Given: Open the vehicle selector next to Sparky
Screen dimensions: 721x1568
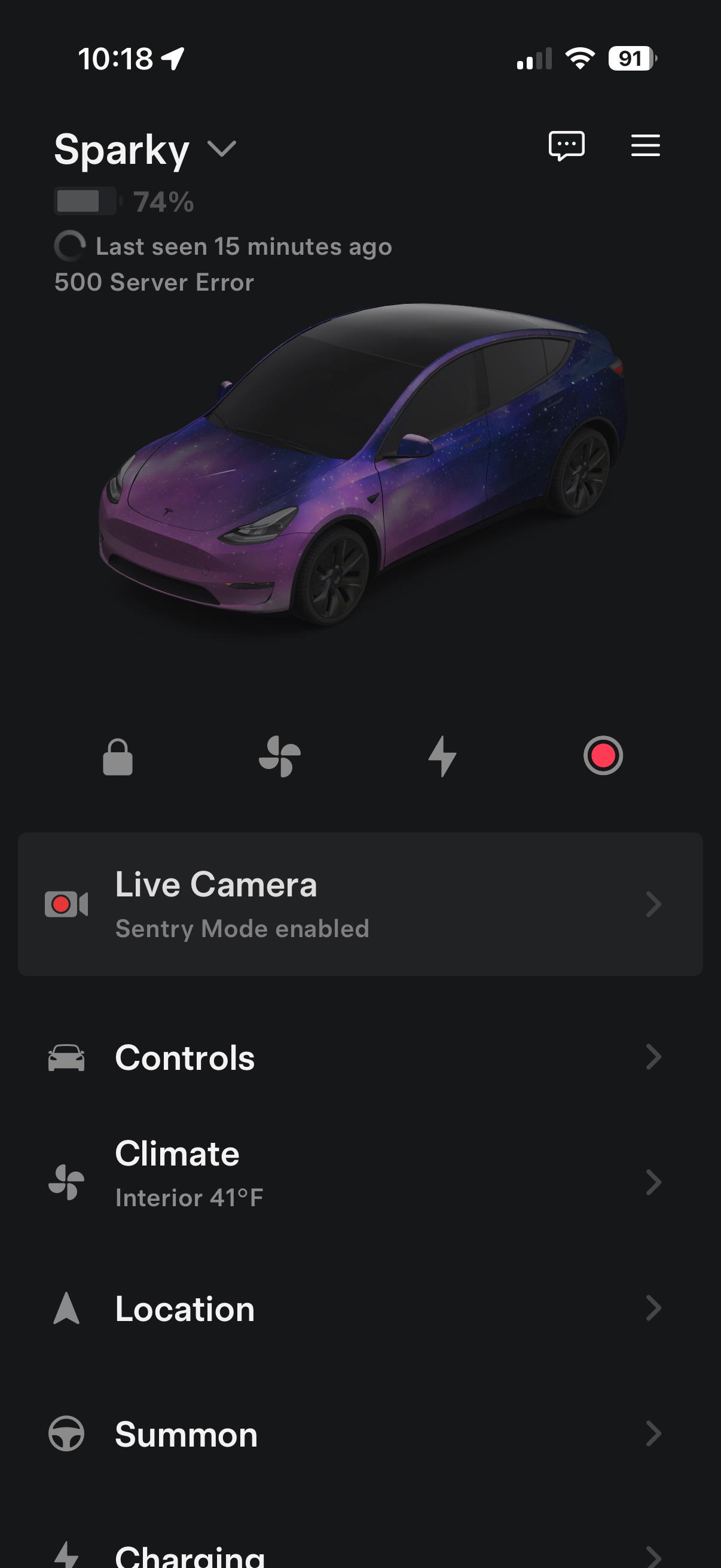Looking at the screenshot, I should pos(221,149).
